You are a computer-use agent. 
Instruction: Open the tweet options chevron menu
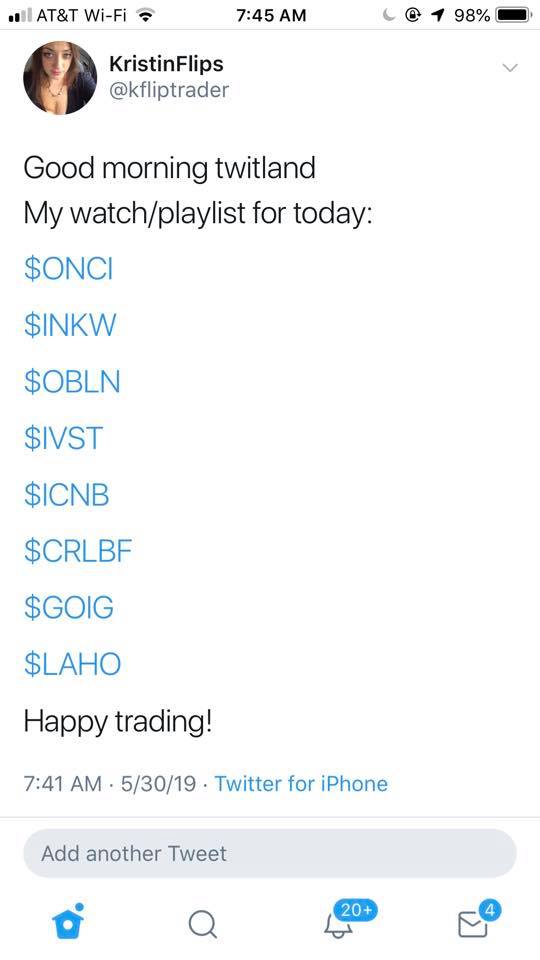coord(509,67)
